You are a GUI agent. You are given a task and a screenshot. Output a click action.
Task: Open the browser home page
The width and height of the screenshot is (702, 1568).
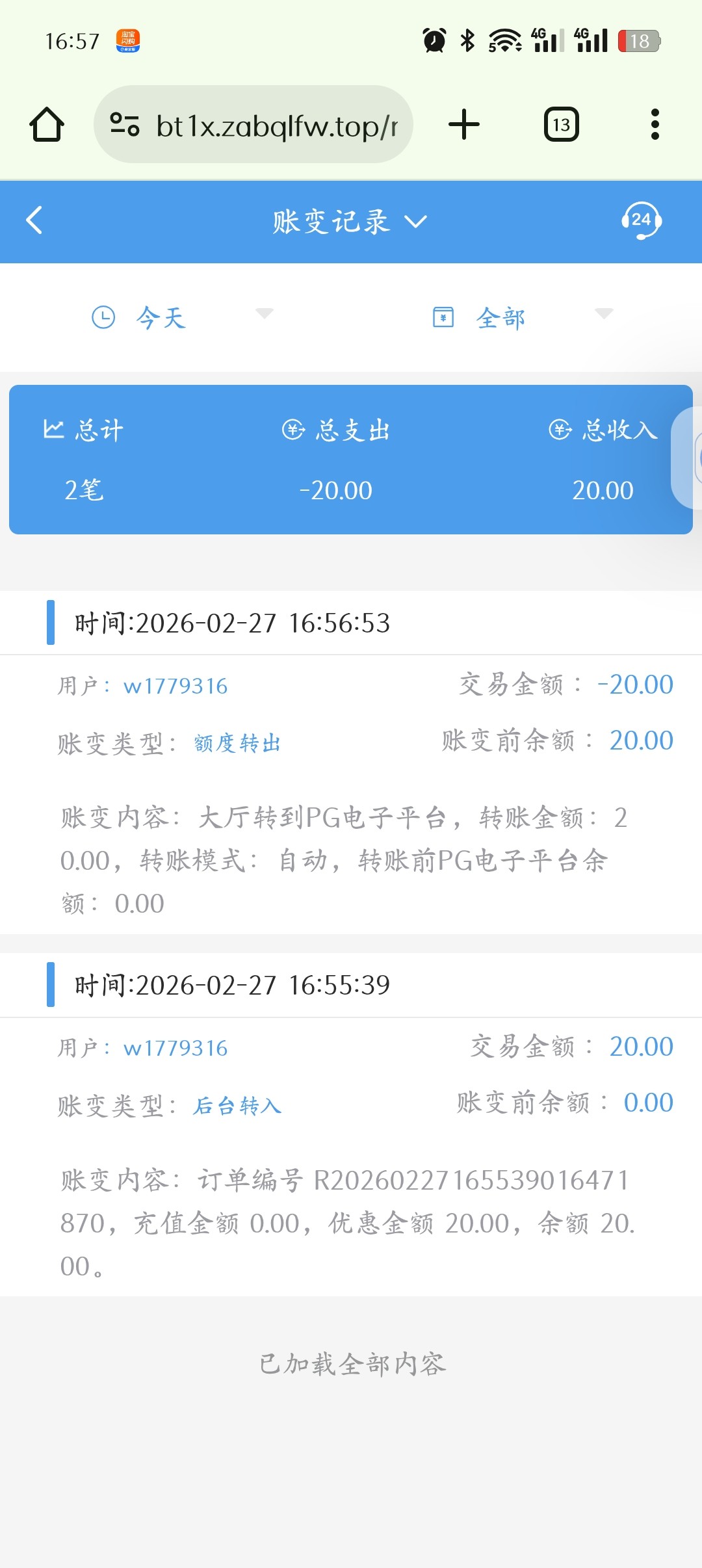click(47, 124)
